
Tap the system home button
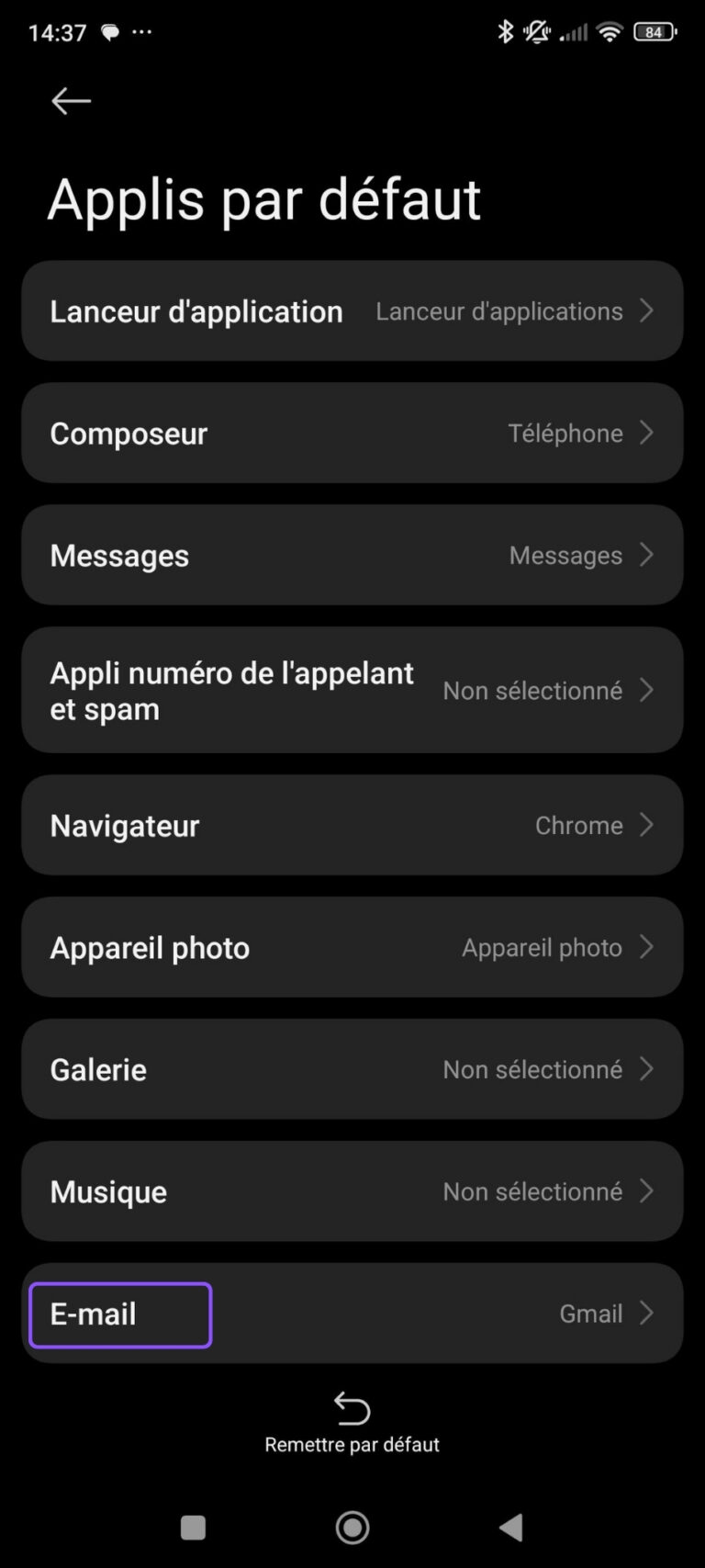[x=352, y=1528]
